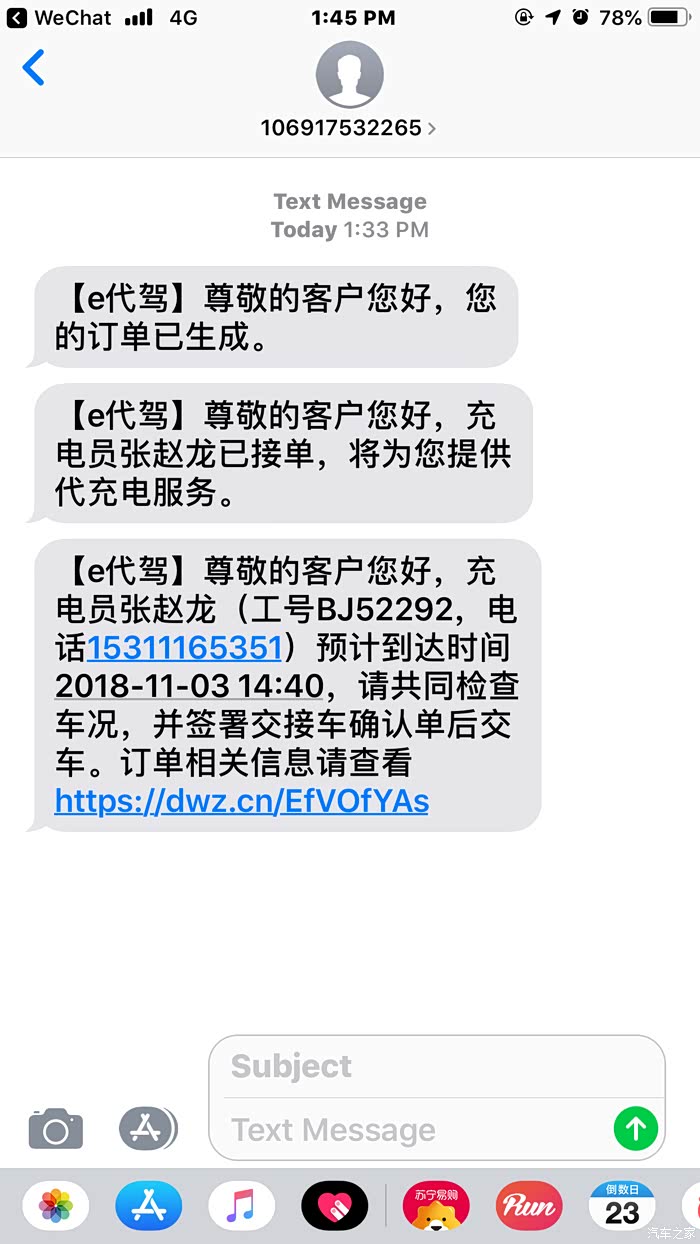
Task: Open the Suning iMessage app
Action: (x=437, y=1206)
